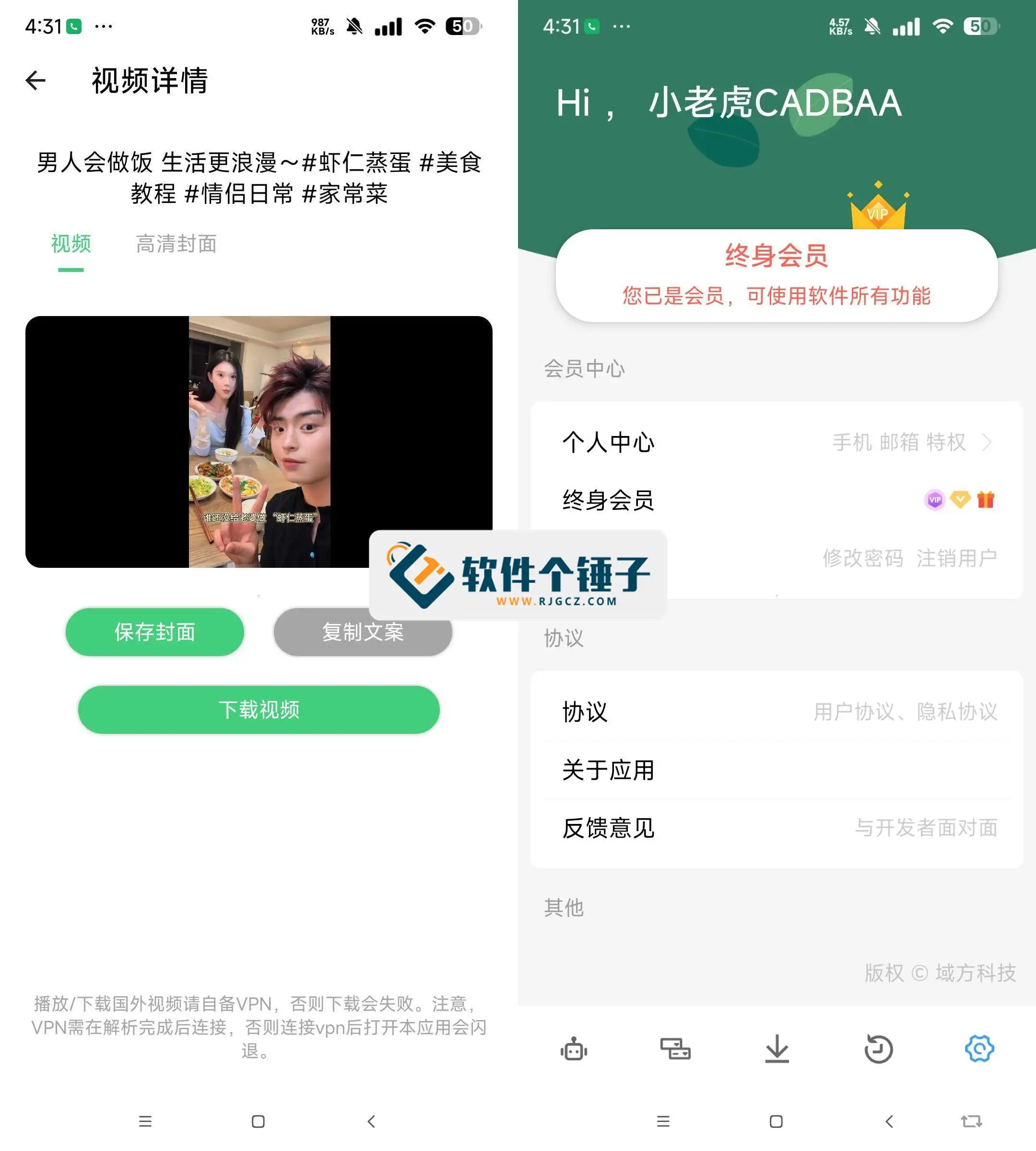Open the second bottom bar tab, with the cards icon
Screen dimensions: 1036x1151
[x=675, y=1048]
